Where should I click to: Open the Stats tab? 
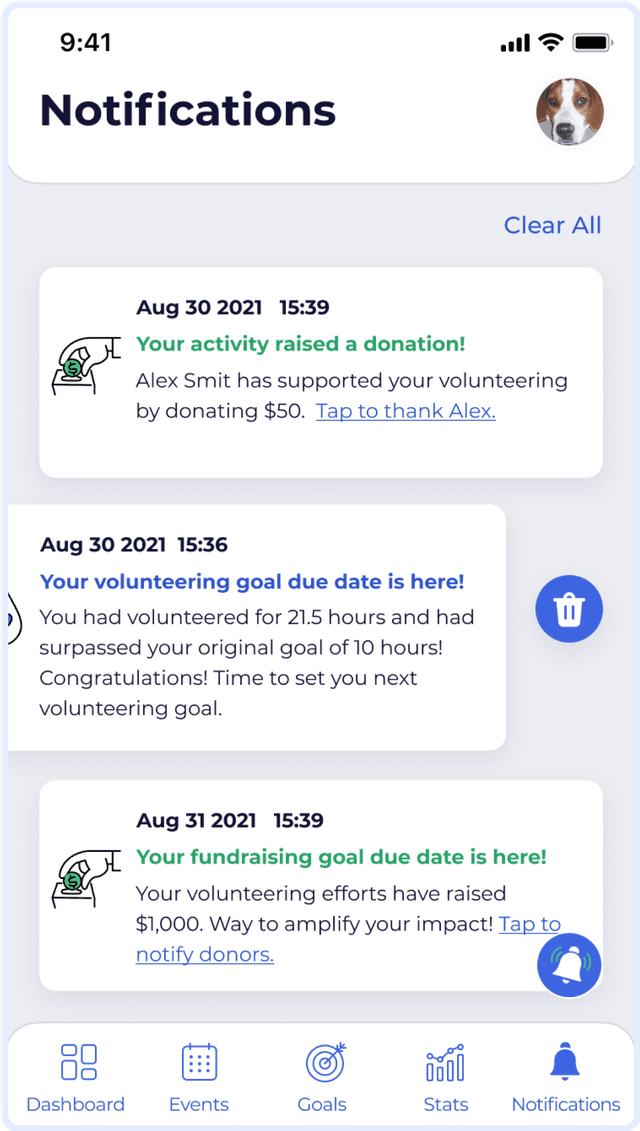445,1078
